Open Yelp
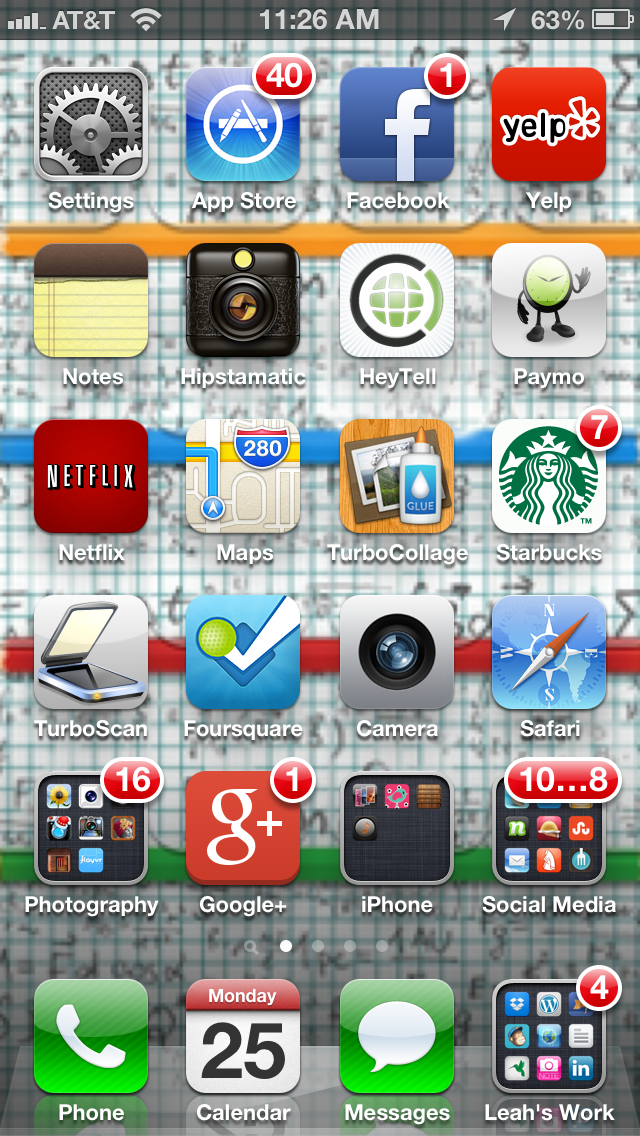640x1136 pixels. pyautogui.click(x=549, y=125)
